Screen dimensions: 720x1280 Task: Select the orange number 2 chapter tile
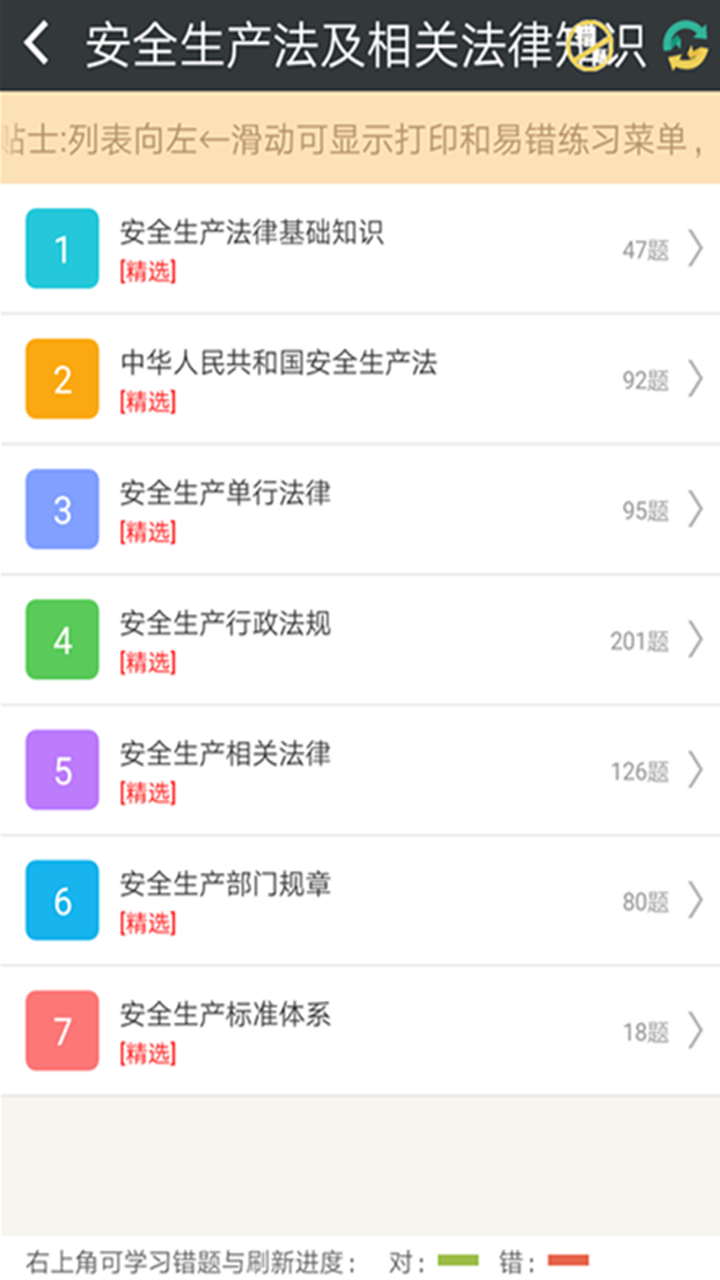coord(62,378)
